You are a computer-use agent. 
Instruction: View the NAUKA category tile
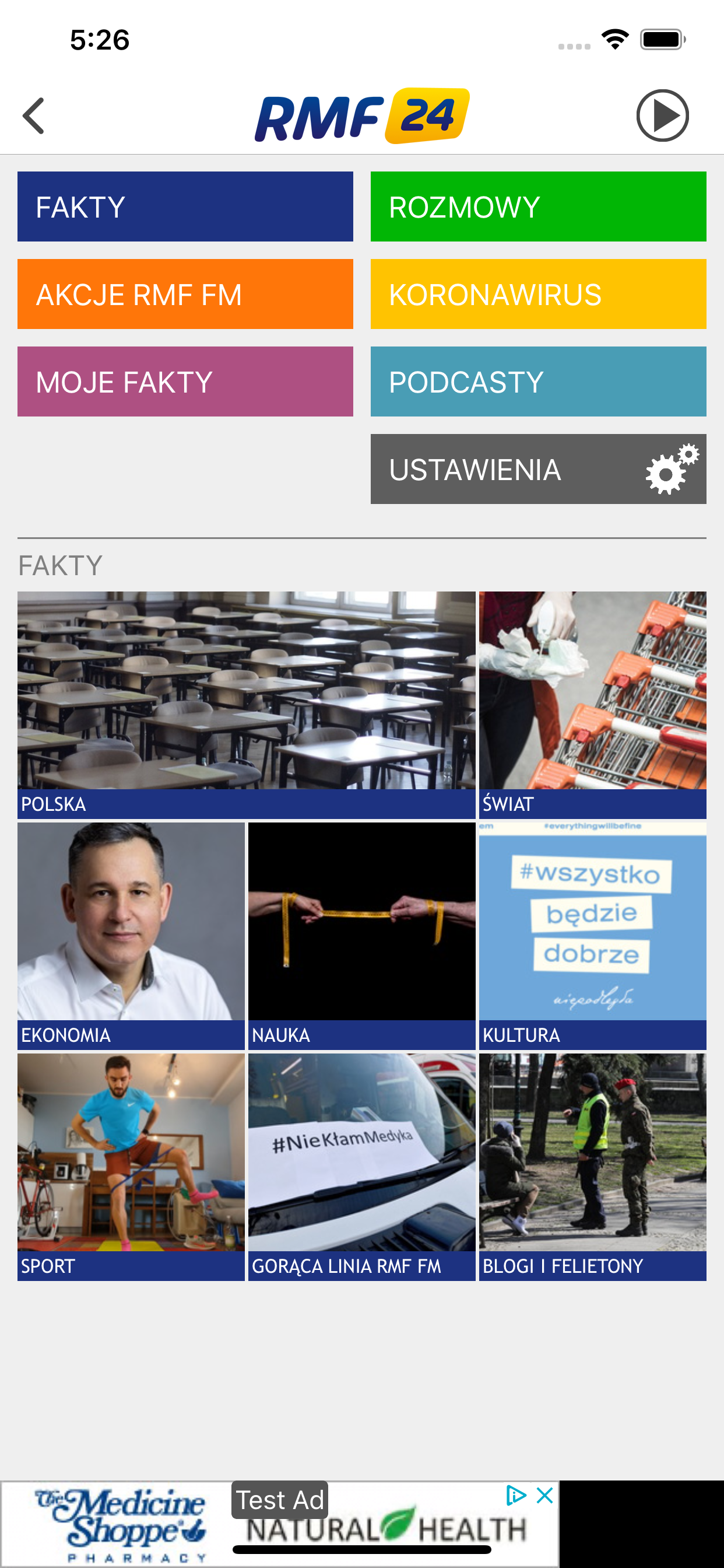(x=361, y=936)
